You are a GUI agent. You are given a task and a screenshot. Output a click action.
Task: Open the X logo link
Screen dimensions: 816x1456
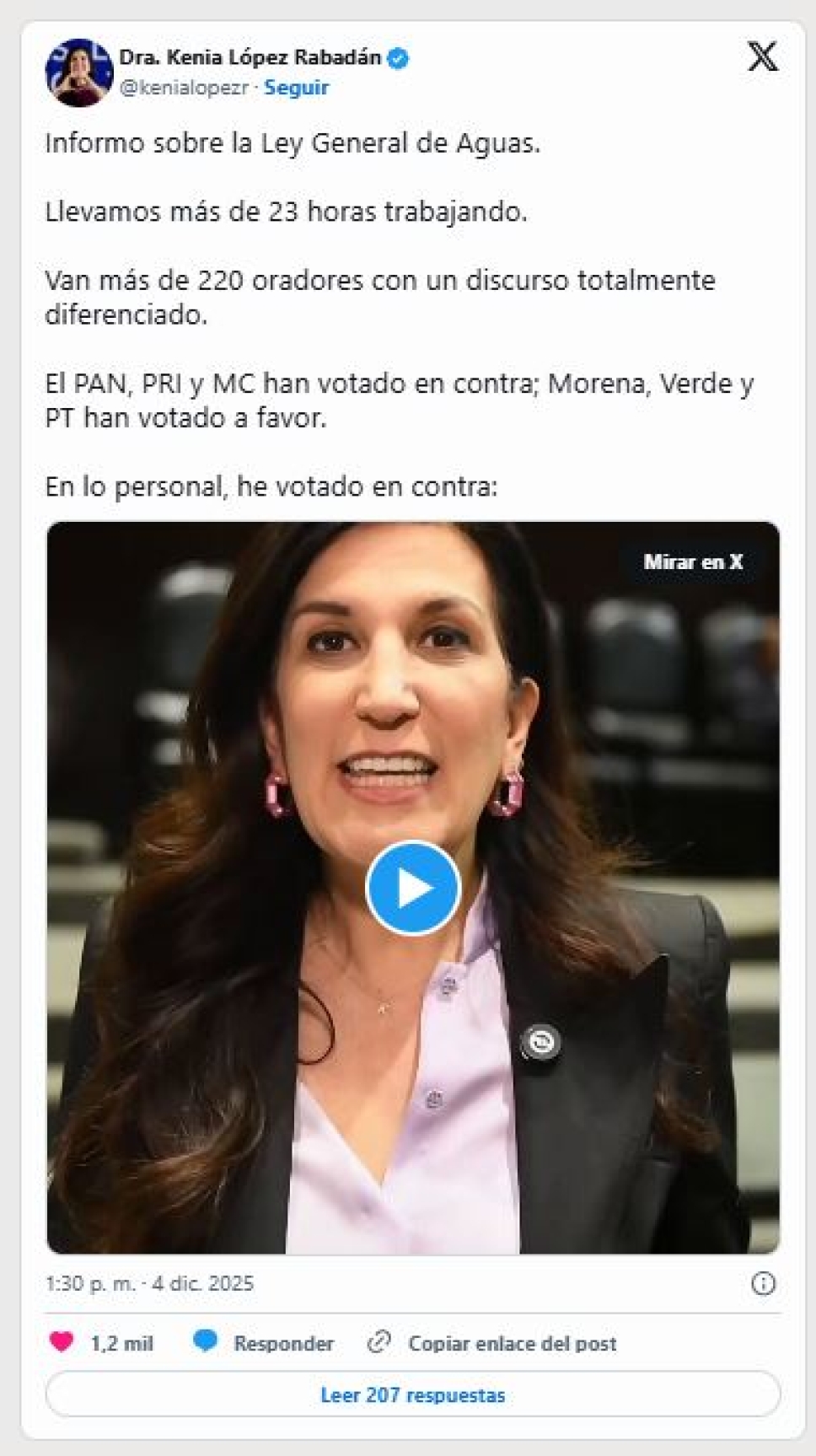click(x=762, y=57)
